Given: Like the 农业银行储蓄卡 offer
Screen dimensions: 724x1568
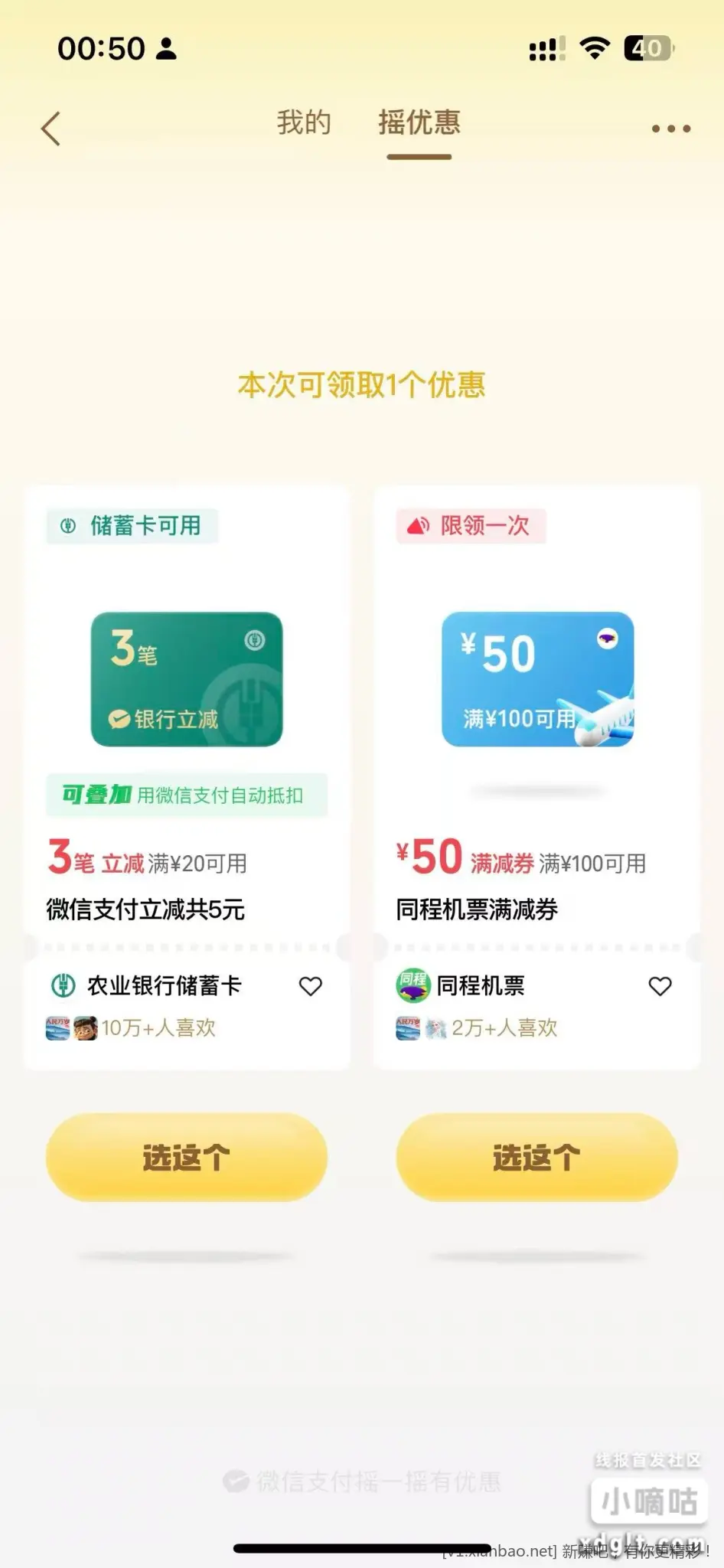Looking at the screenshot, I should point(311,986).
